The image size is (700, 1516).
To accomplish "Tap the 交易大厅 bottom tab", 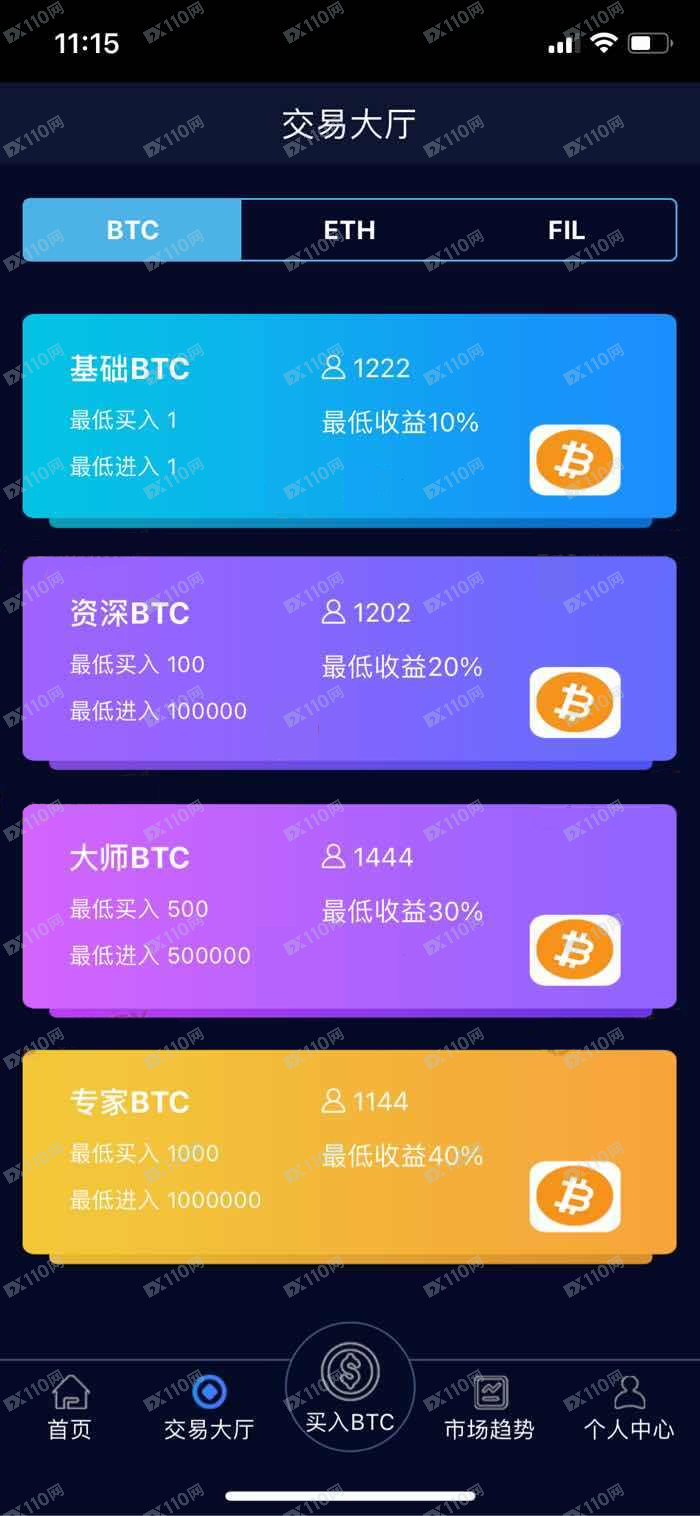I will coord(209,1408).
